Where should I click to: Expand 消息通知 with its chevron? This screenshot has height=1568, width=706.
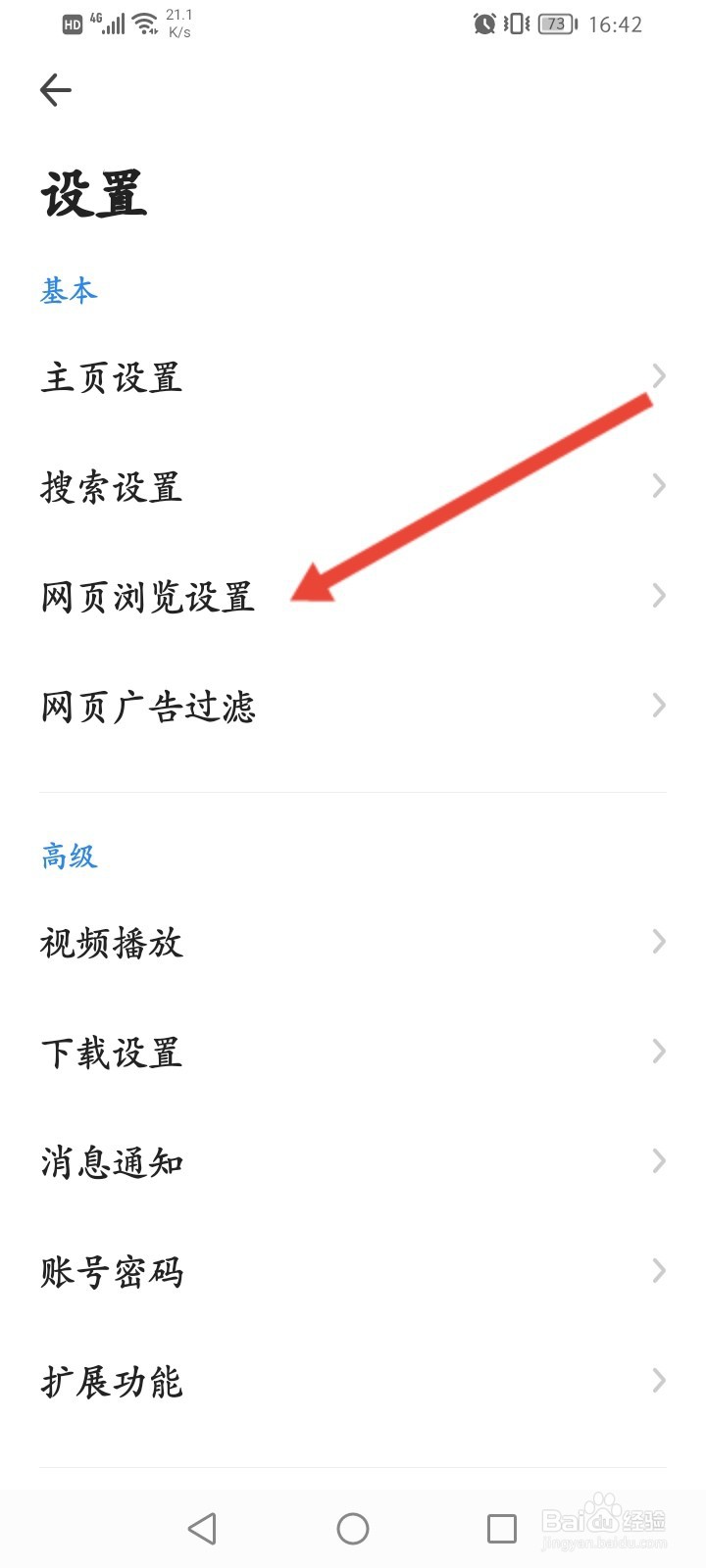click(x=657, y=1161)
